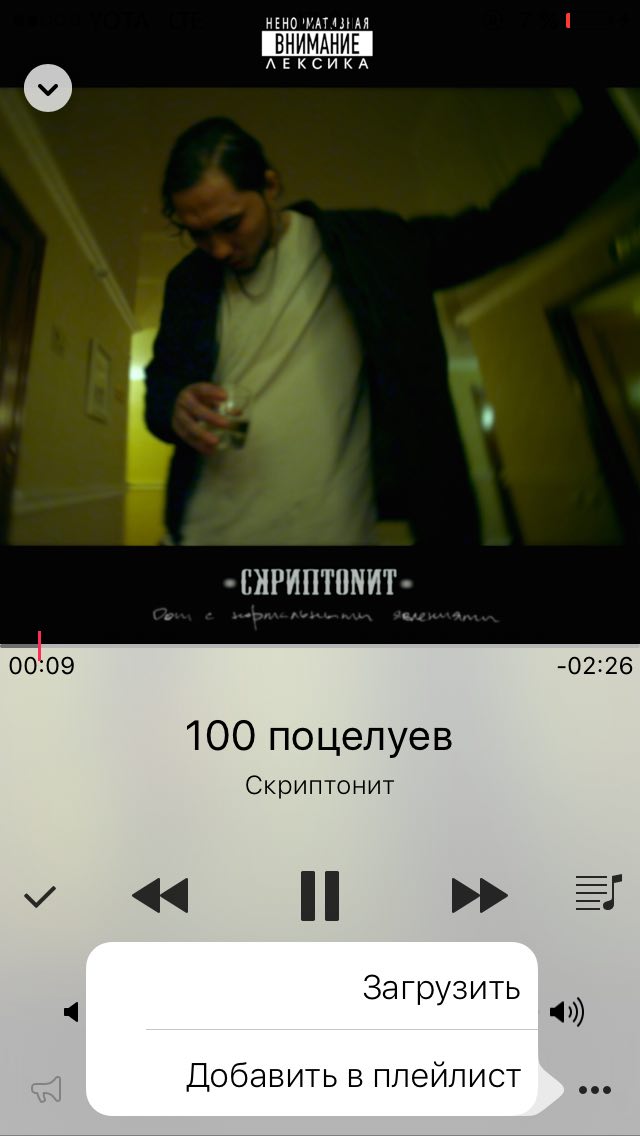This screenshot has height=1136, width=640.
Task: Tap the checkmark icon for this track
Action: pos(40,897)
